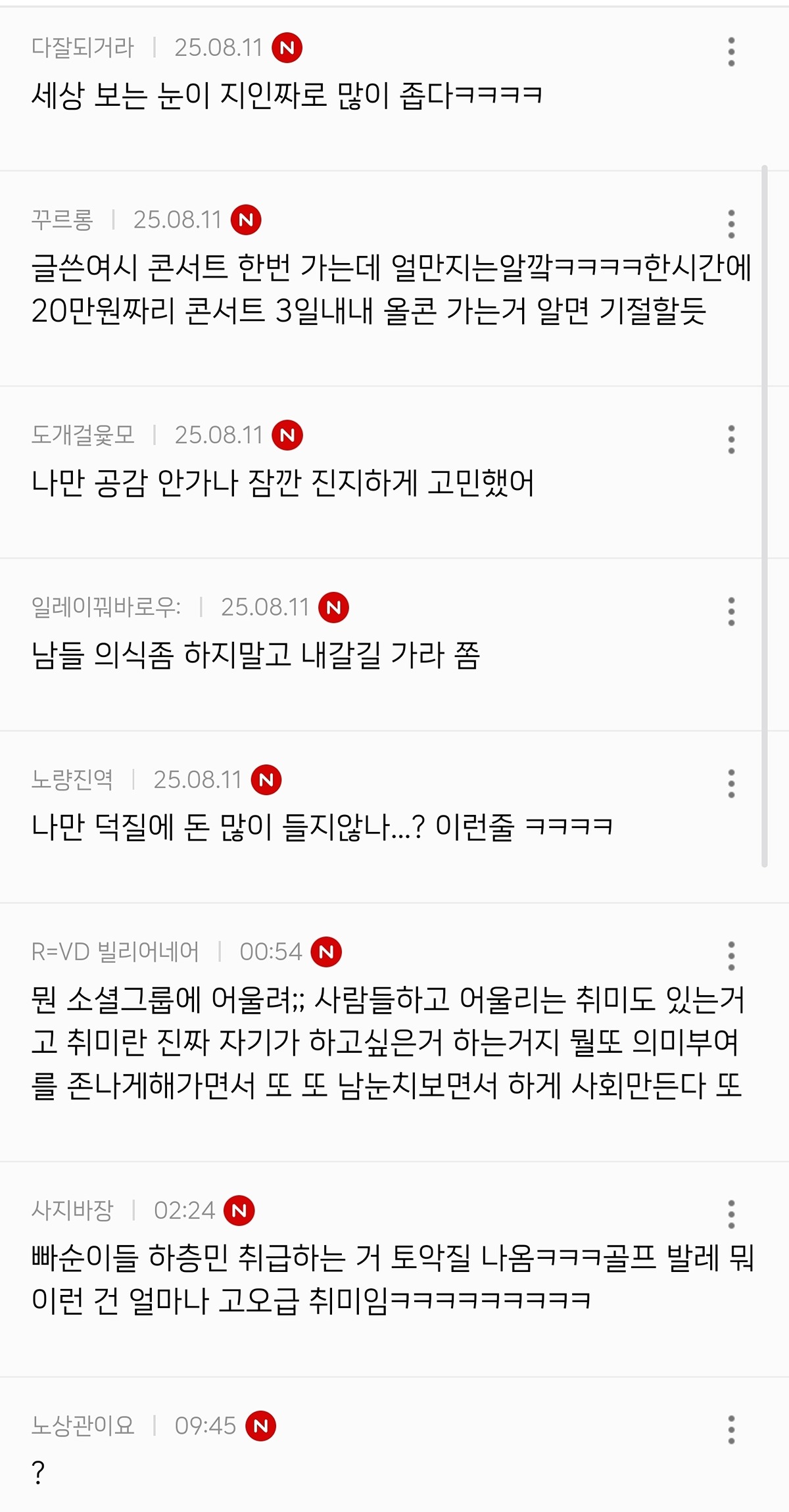Open more options on 다잘되거라's comment
This screenshot has height=1512, width=789.
click(x=731, y=52)
